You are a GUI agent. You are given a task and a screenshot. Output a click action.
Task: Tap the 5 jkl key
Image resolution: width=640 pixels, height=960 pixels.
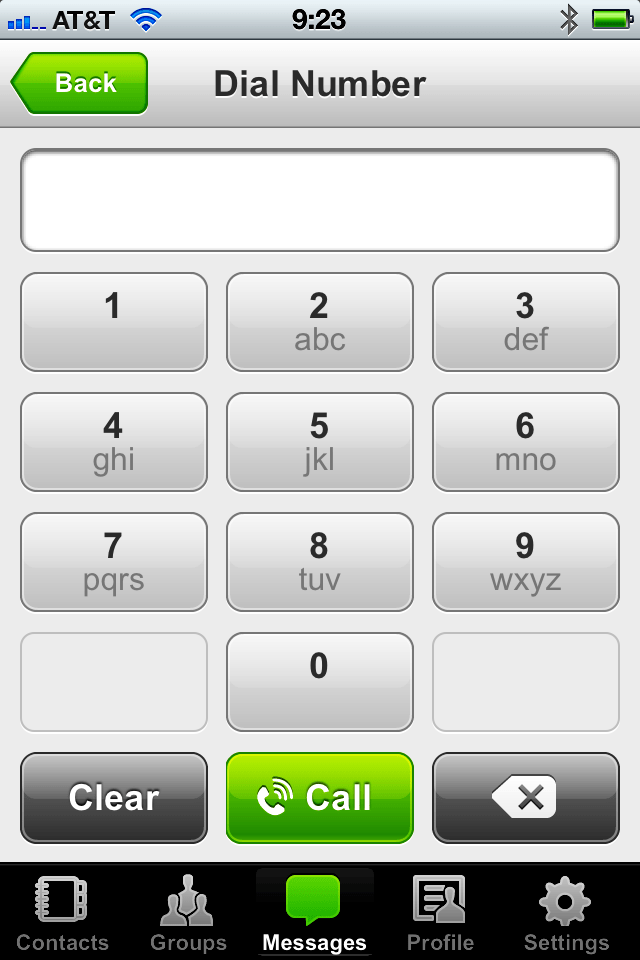[x=320, y=441]
